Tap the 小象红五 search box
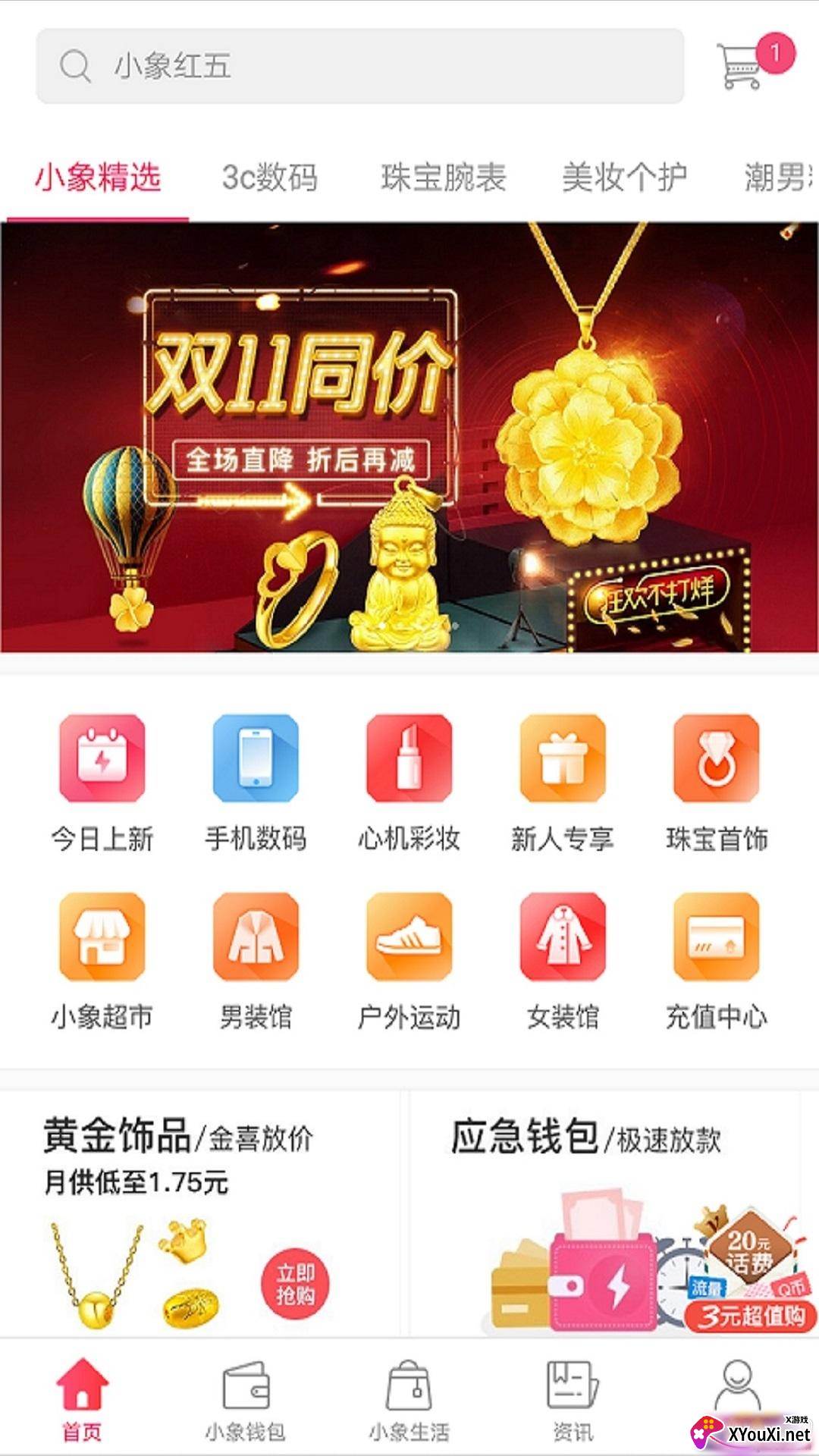 [x=359, y=66]
